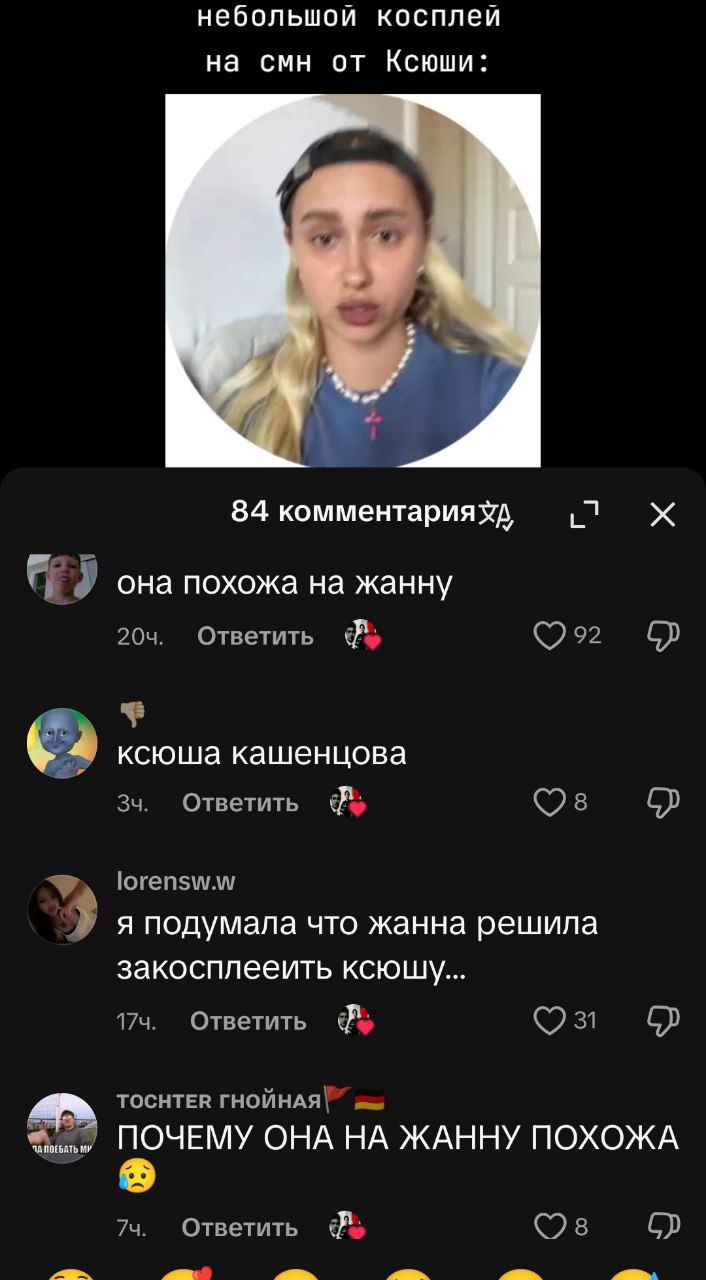Like the 'ксюша кашенцова' comment
Image resolution: width=706 pixels, height=1280 pixels.
(550, 802)
